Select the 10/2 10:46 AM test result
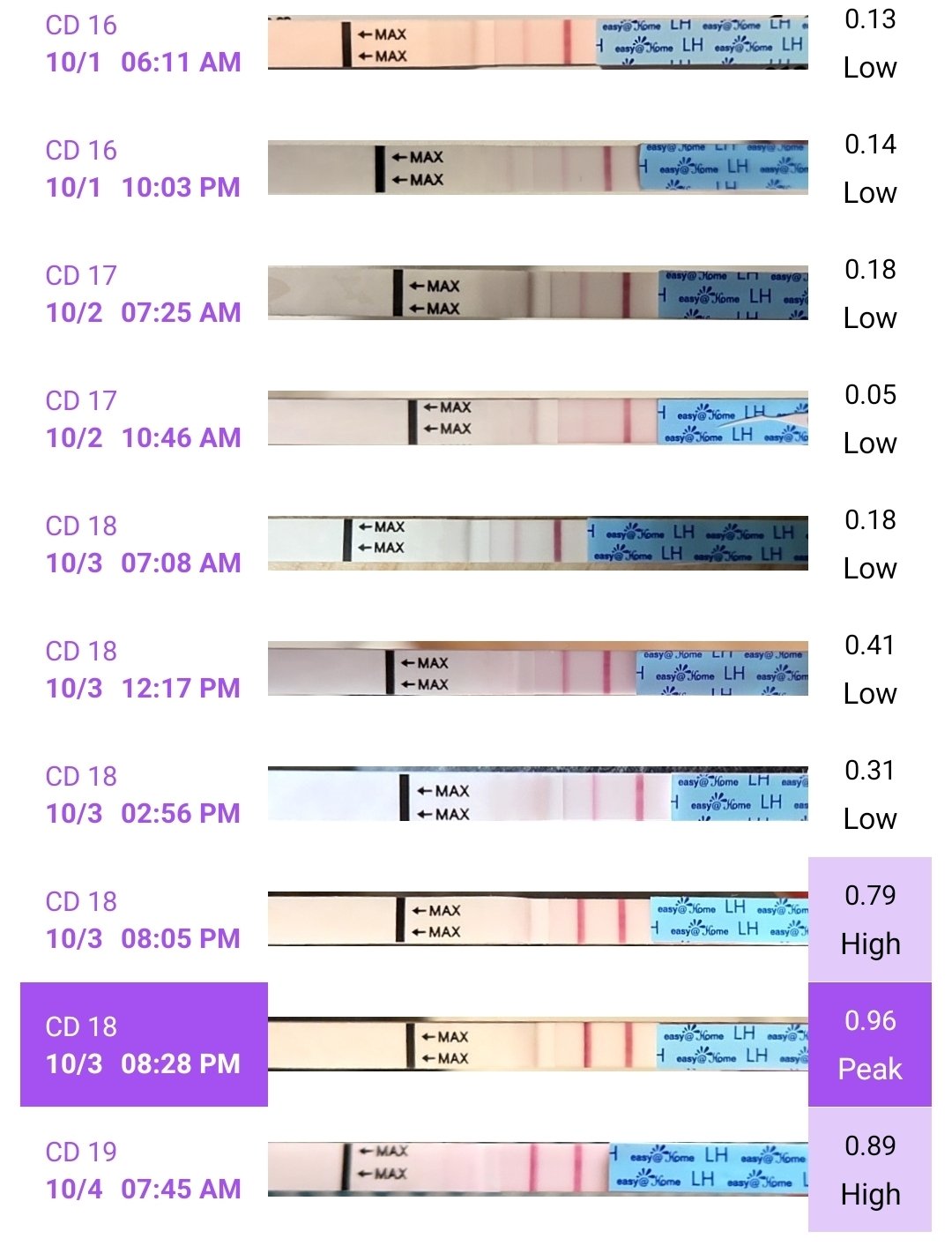The image size is (952, 1246). (869, 419)
